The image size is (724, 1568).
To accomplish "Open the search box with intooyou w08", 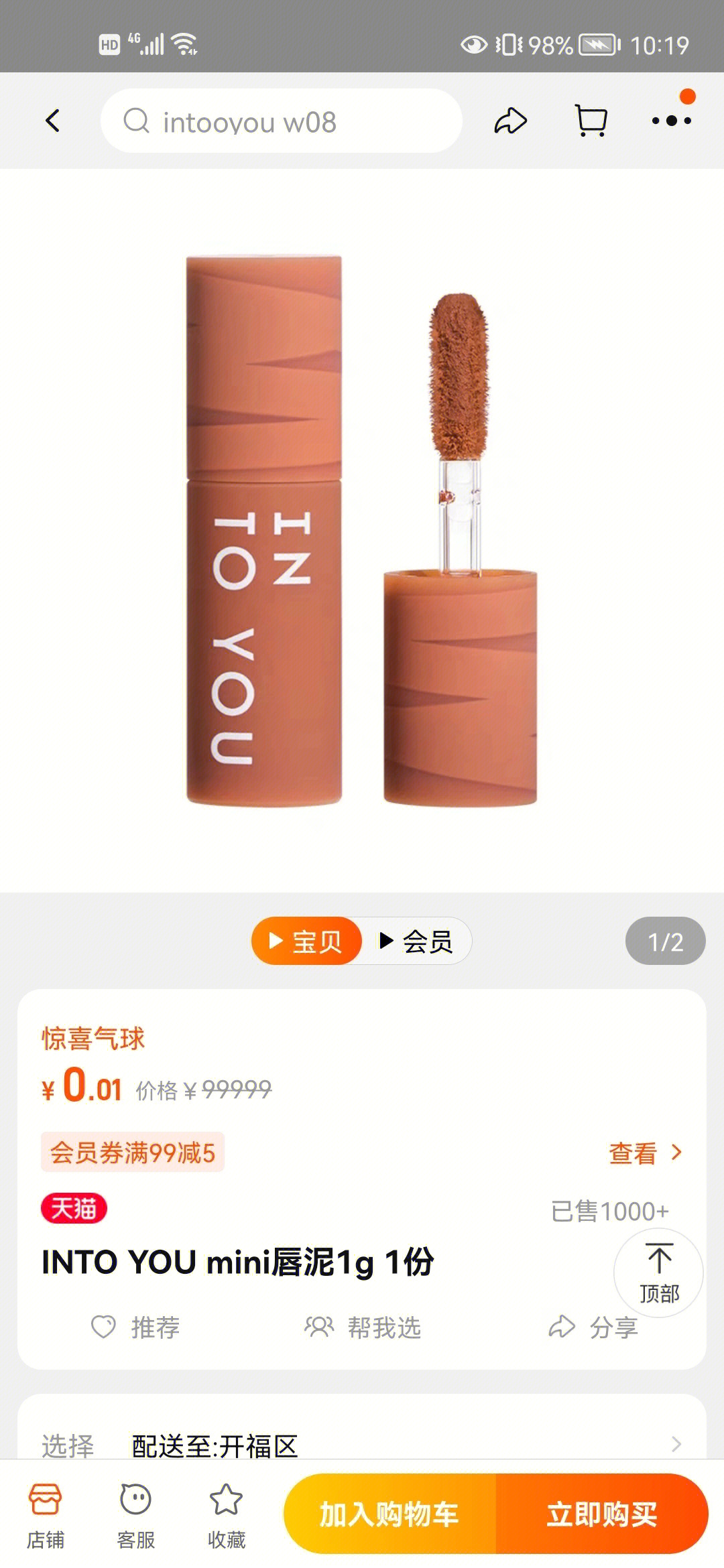I will [x=282, y=121].
